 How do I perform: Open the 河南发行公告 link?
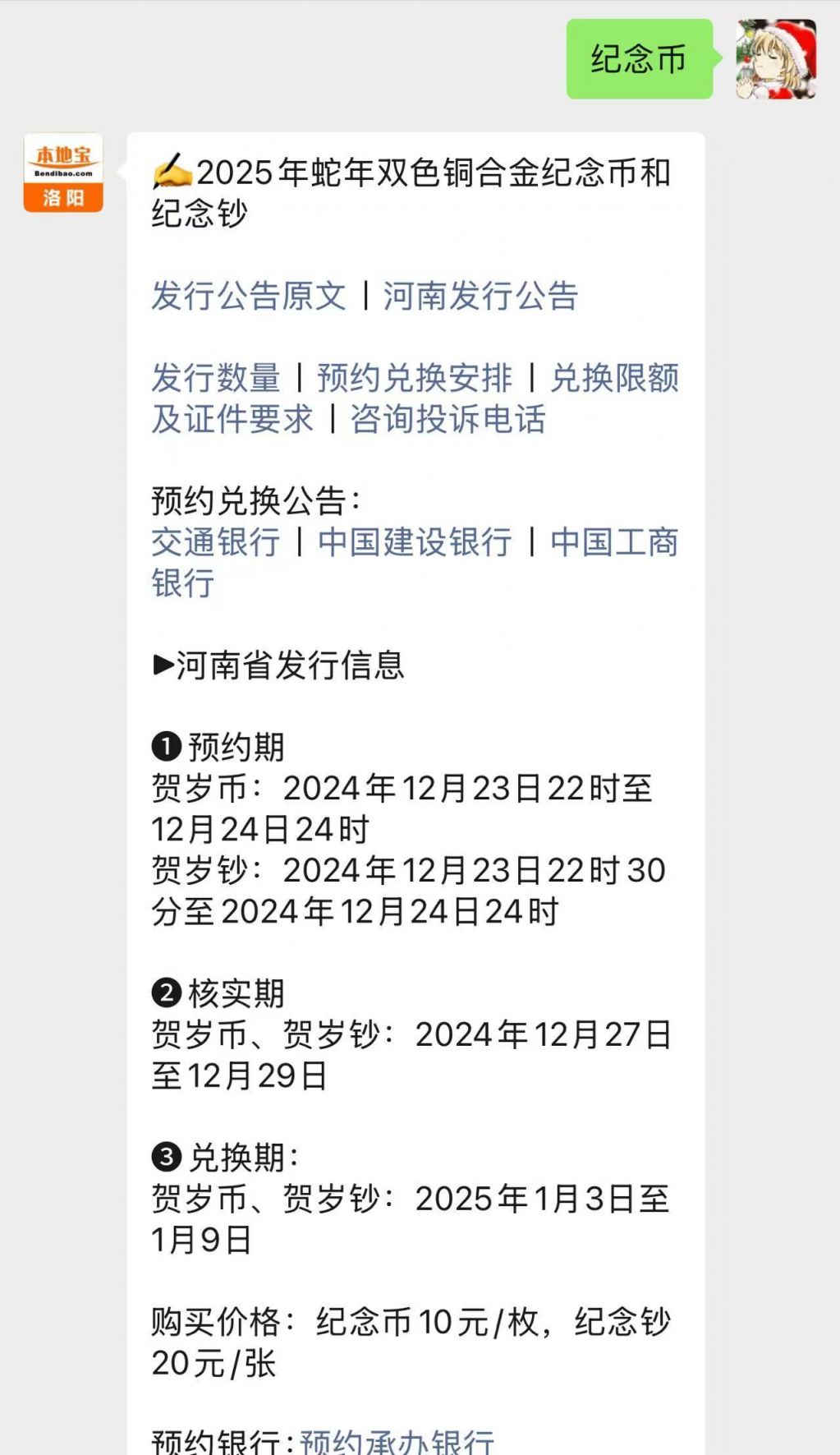pos(481,296)
